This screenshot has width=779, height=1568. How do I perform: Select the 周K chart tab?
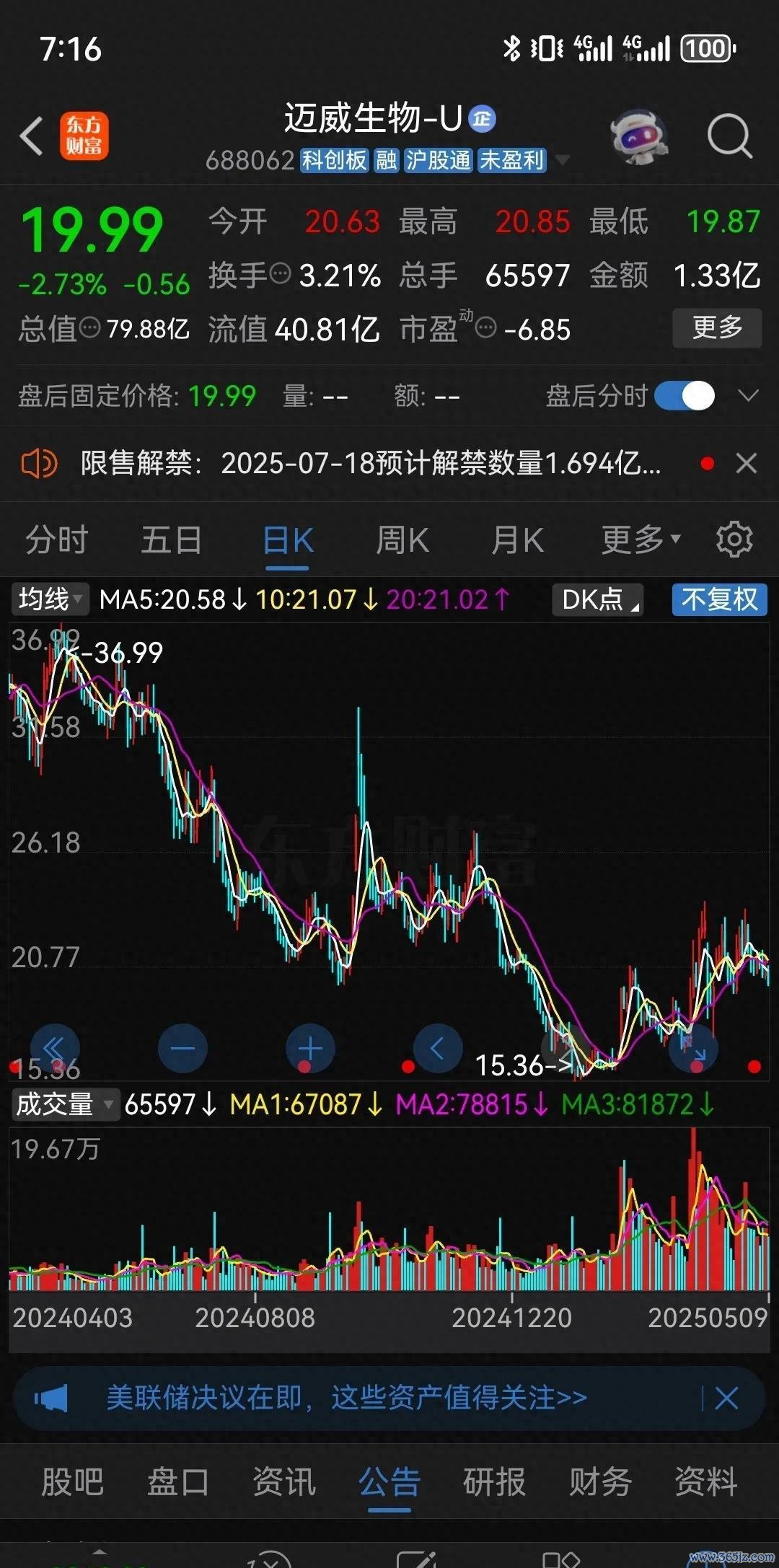(402, 540)
